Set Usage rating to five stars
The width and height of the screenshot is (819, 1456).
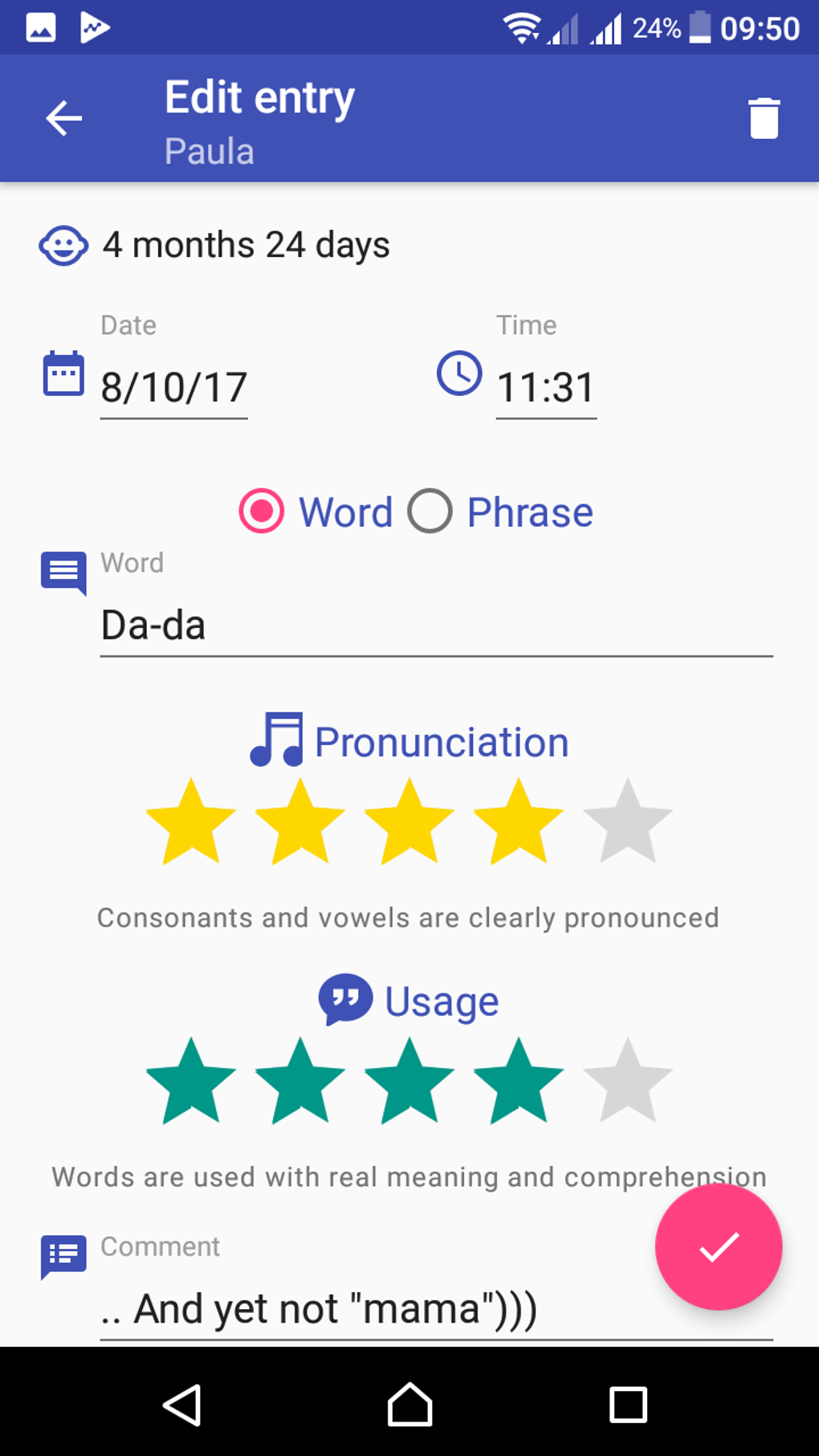(x=627, y=1082)
